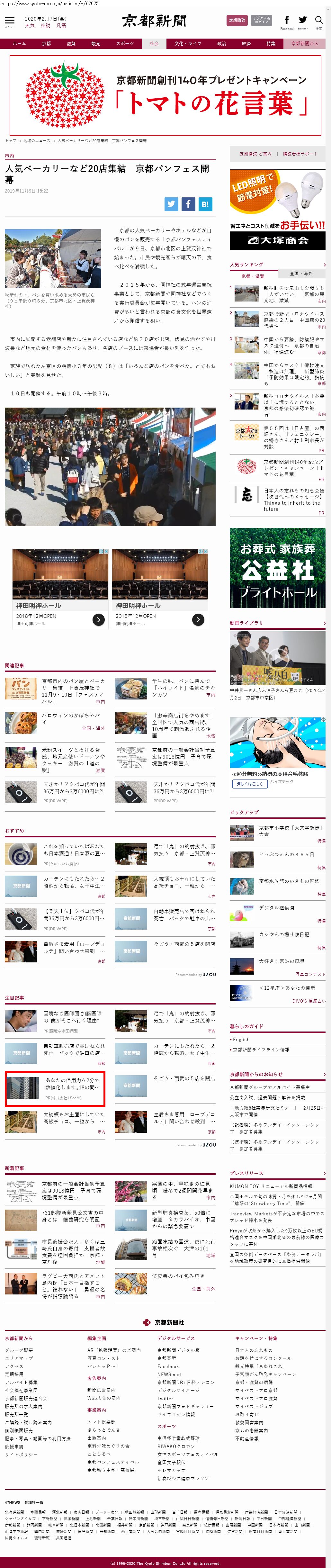
Task: Open the 大塚商会 LED lighting ad
Action: pyautogui.click(x=277, y=209)
